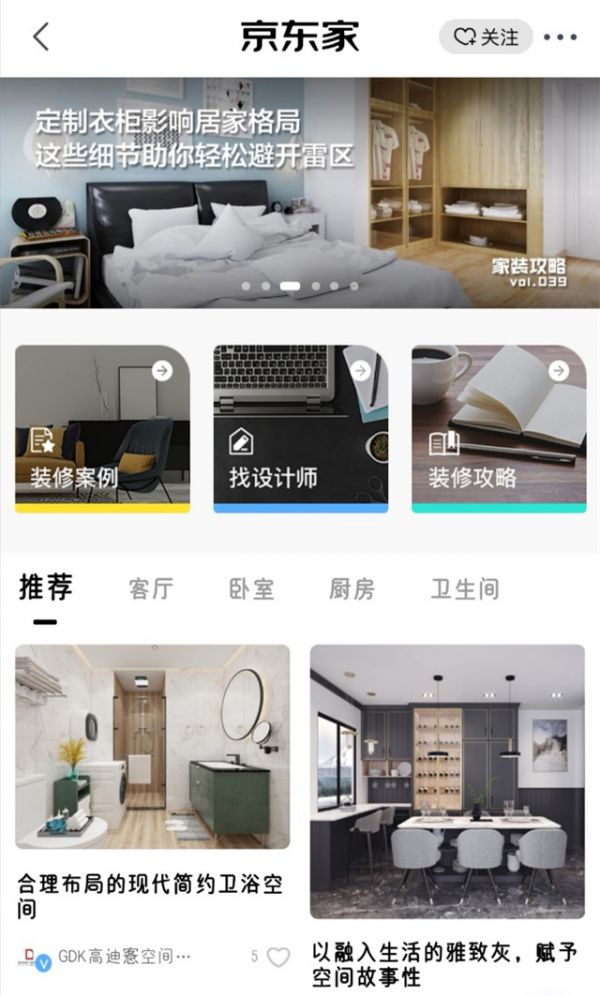Follow 京东家 with the 关注 button
The width and height of the screenshot is (600, 996).
pos(486,37)
